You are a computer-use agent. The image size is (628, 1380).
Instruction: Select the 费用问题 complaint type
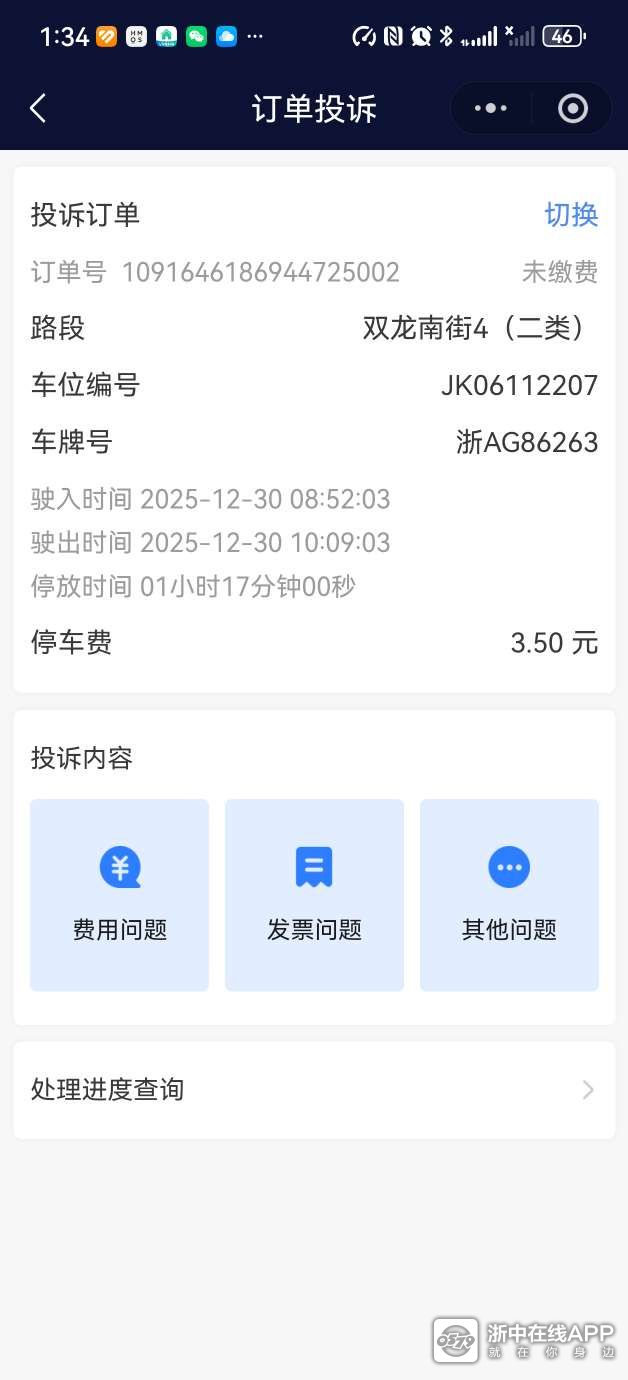[x=120, y=895]
